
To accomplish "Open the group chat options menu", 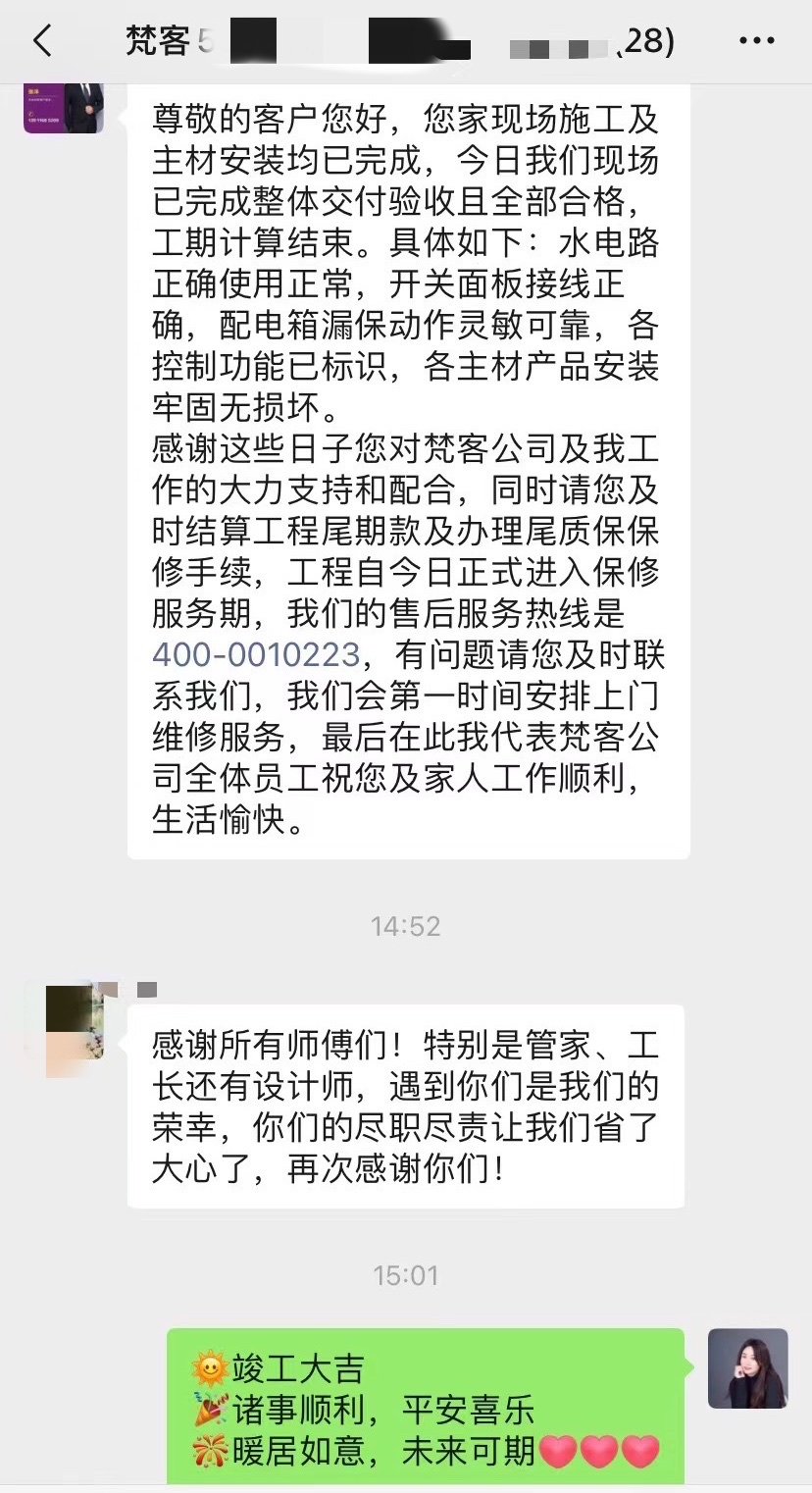I will tap(756, 41).
